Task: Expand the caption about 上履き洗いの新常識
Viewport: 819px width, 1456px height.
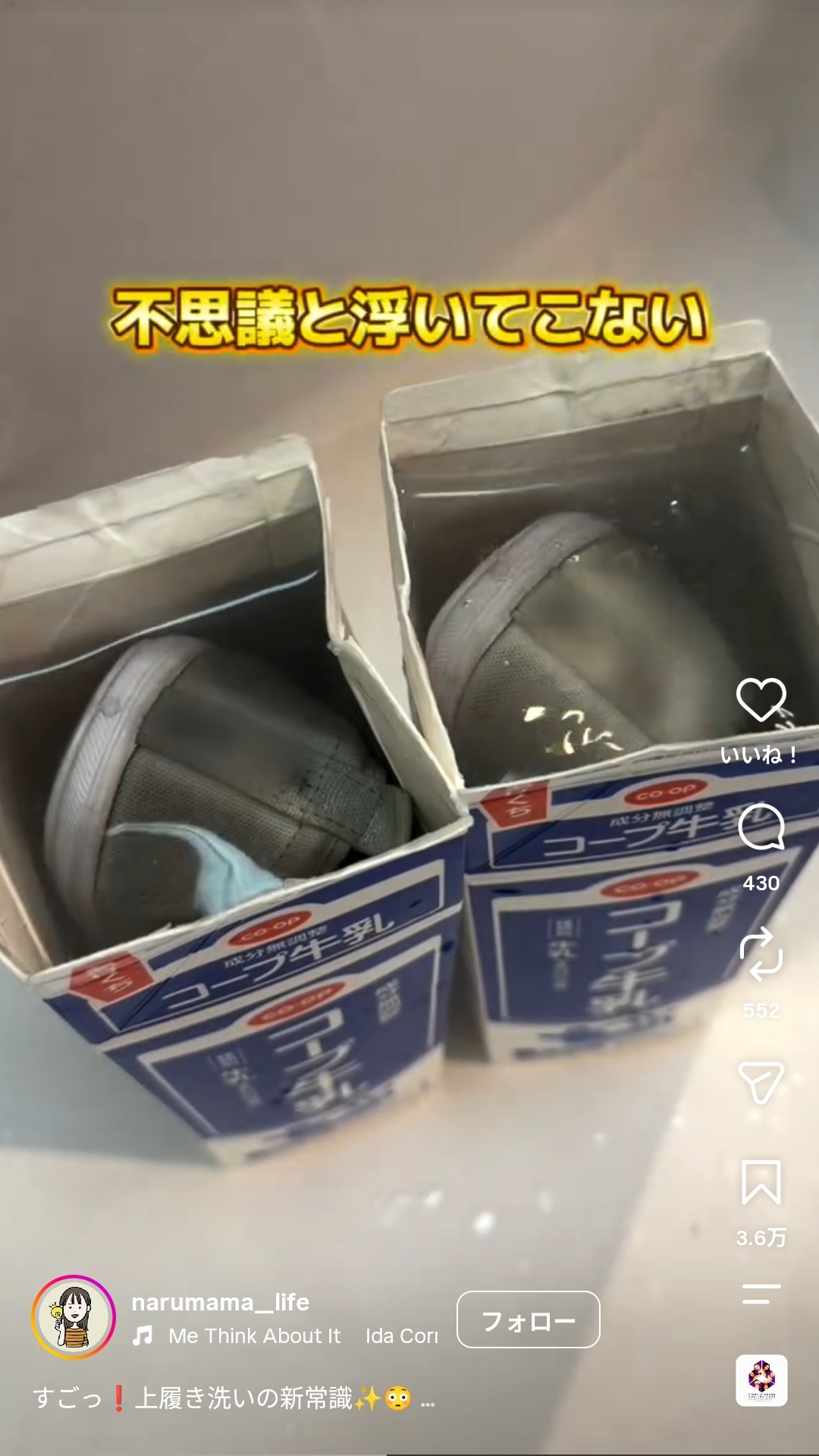Action: (x=234, y=1398)
